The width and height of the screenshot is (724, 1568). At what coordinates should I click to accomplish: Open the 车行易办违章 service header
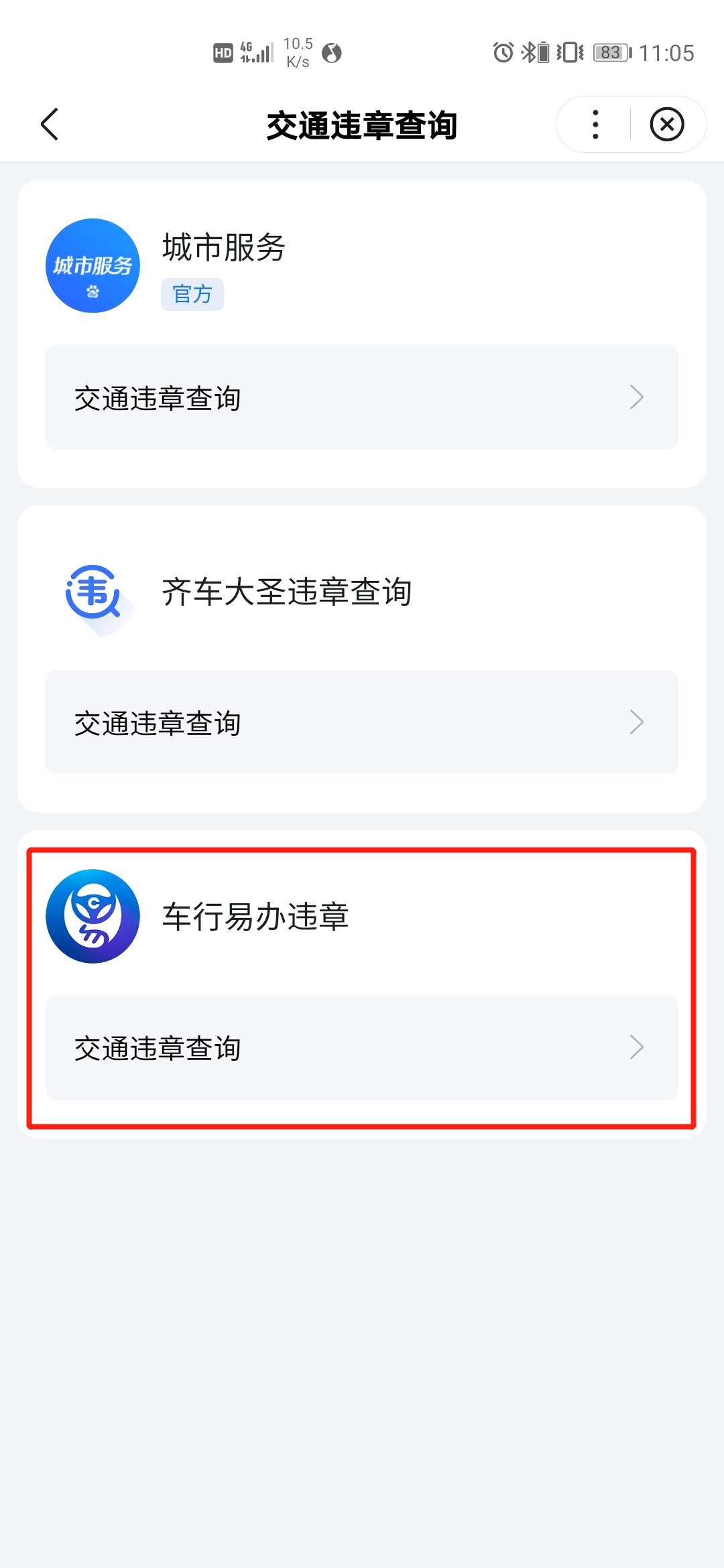point(255,917)
